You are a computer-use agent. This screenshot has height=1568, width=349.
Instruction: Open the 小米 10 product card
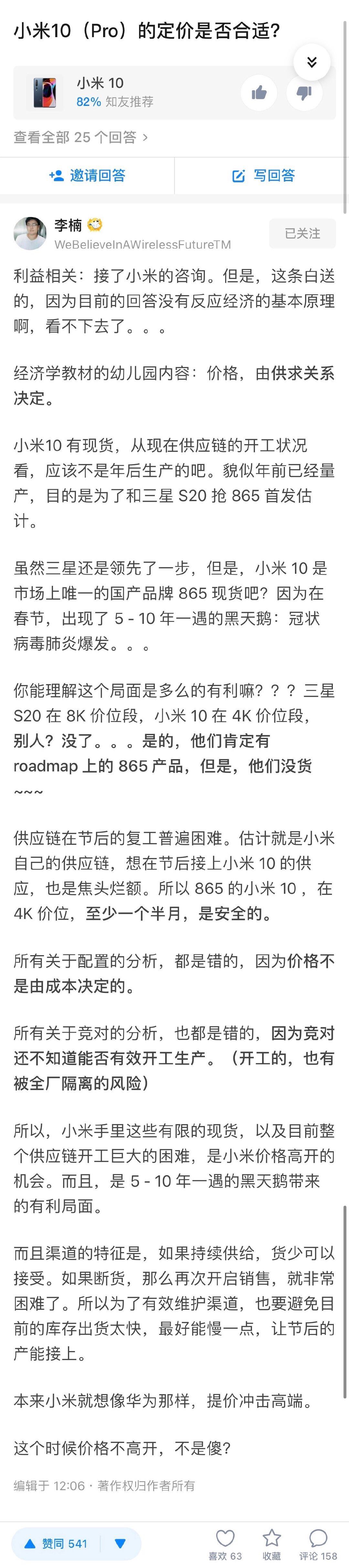pos(116,92)
